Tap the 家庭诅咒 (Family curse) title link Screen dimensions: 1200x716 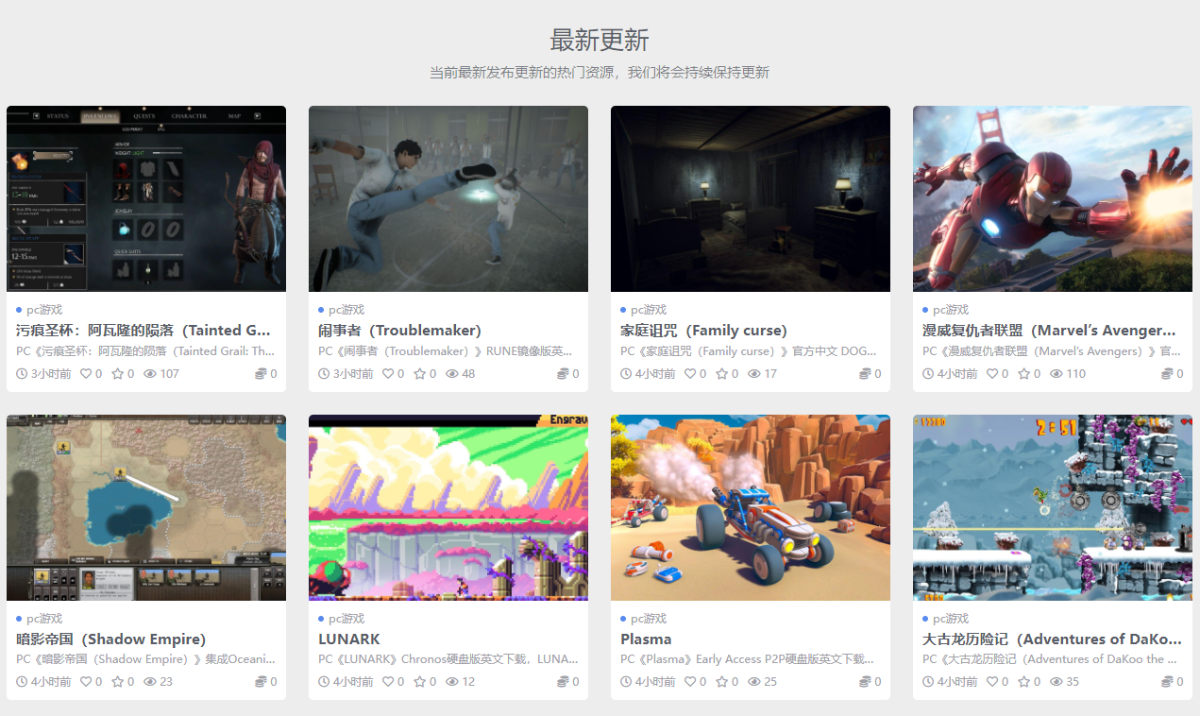(703, 330)
